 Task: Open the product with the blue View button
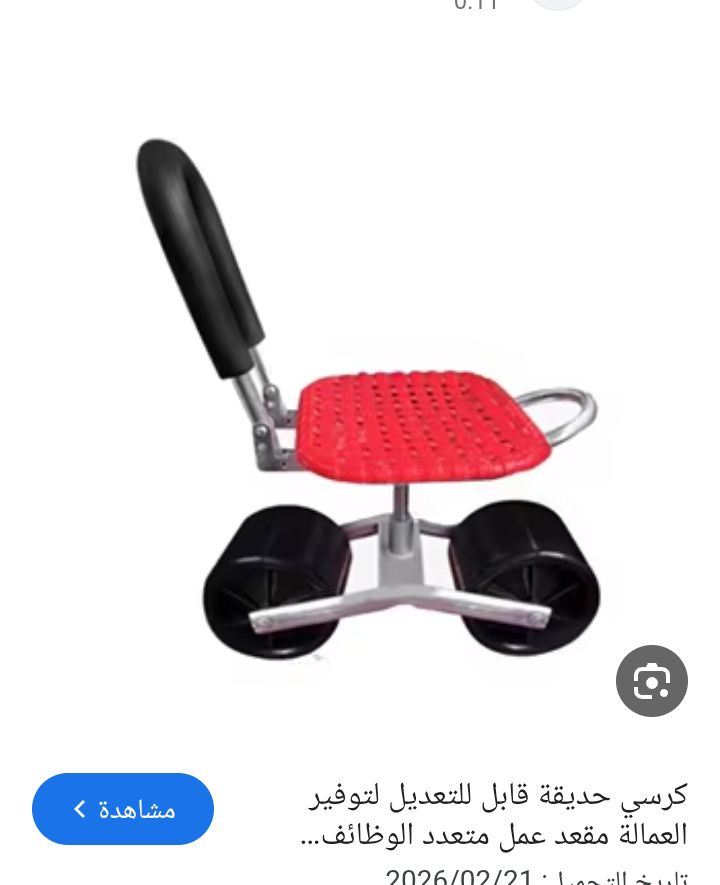click(123, 809)
